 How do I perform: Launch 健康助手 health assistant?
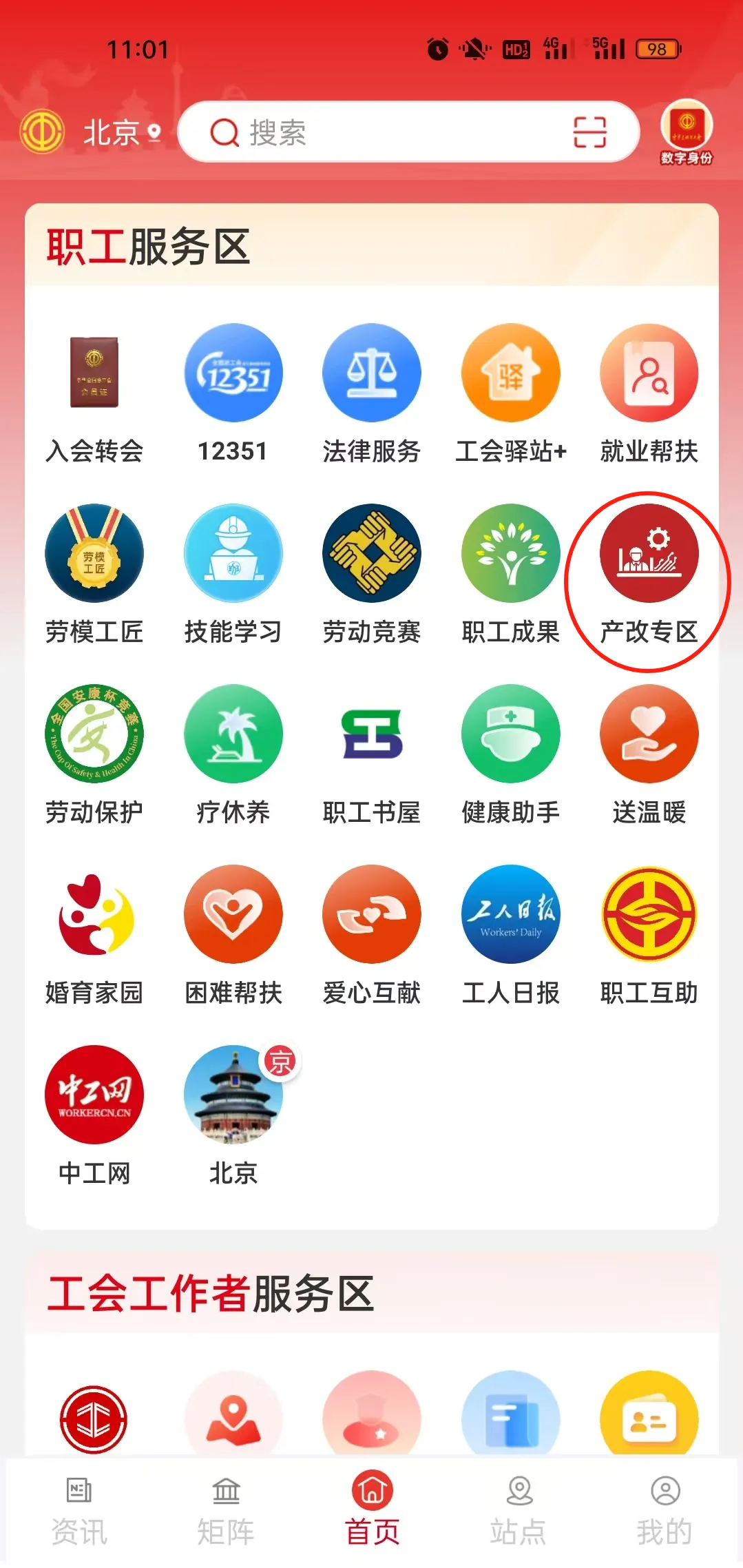click(x=510, y=754)
